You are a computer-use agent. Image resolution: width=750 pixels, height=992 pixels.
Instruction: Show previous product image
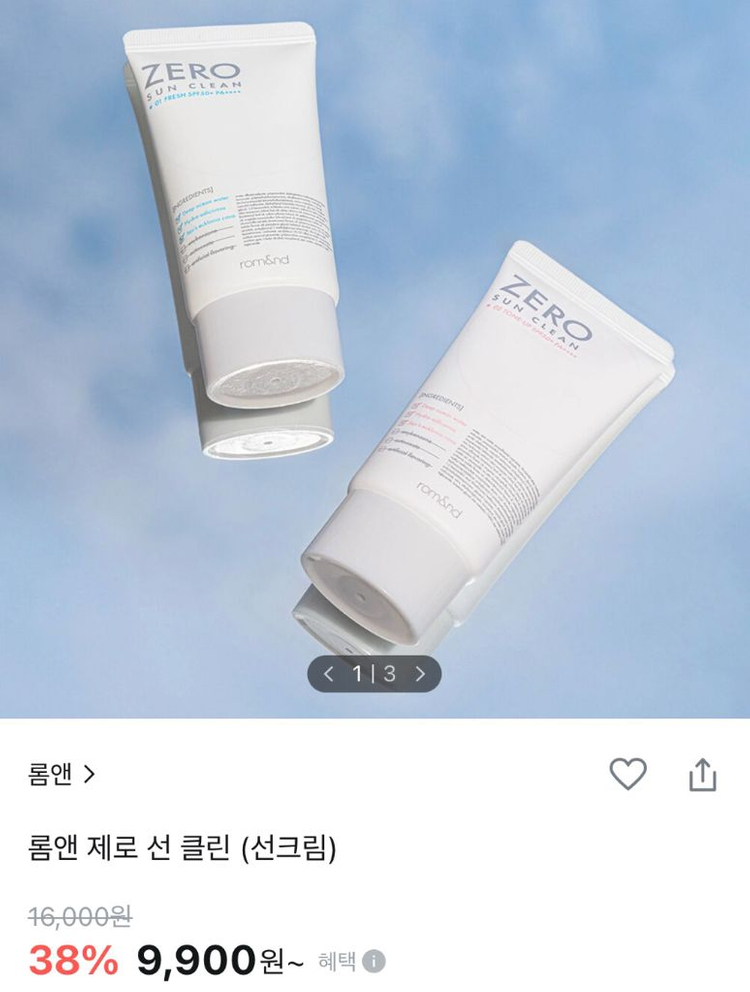coord(329,674)
